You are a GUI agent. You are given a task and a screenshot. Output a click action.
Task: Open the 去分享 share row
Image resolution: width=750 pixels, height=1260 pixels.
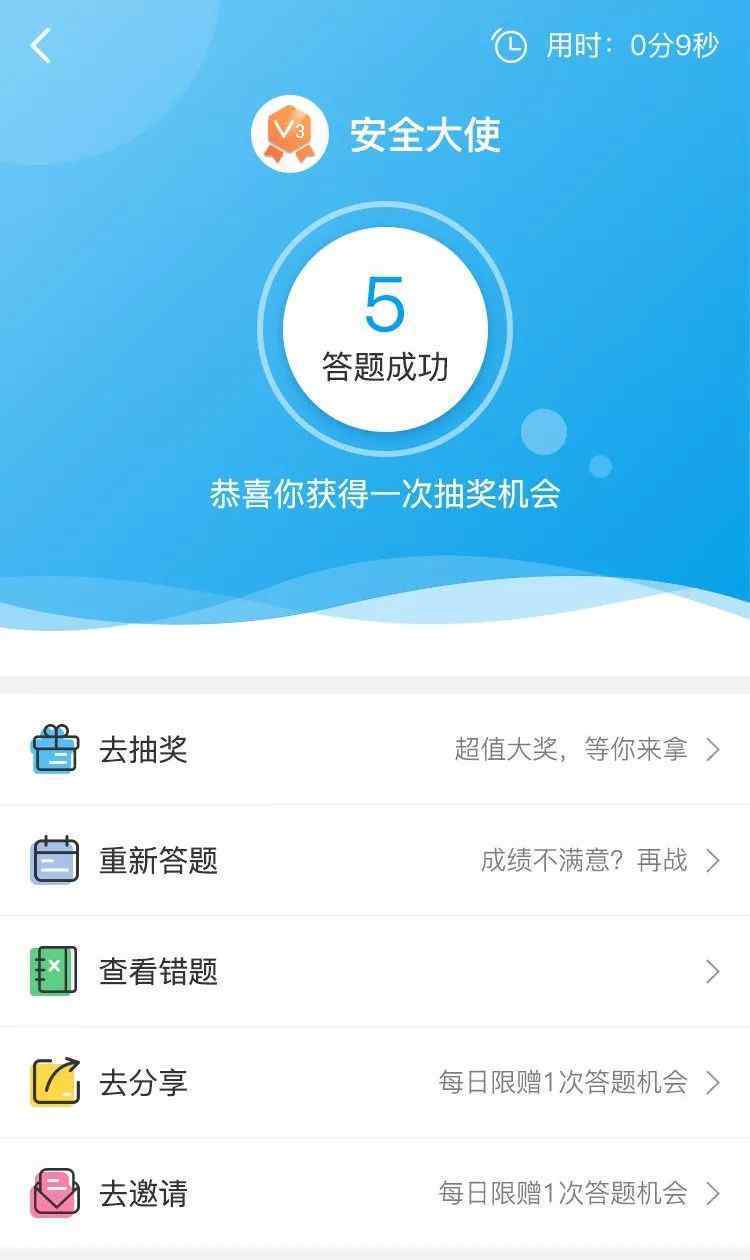(x=375, y=1082)
